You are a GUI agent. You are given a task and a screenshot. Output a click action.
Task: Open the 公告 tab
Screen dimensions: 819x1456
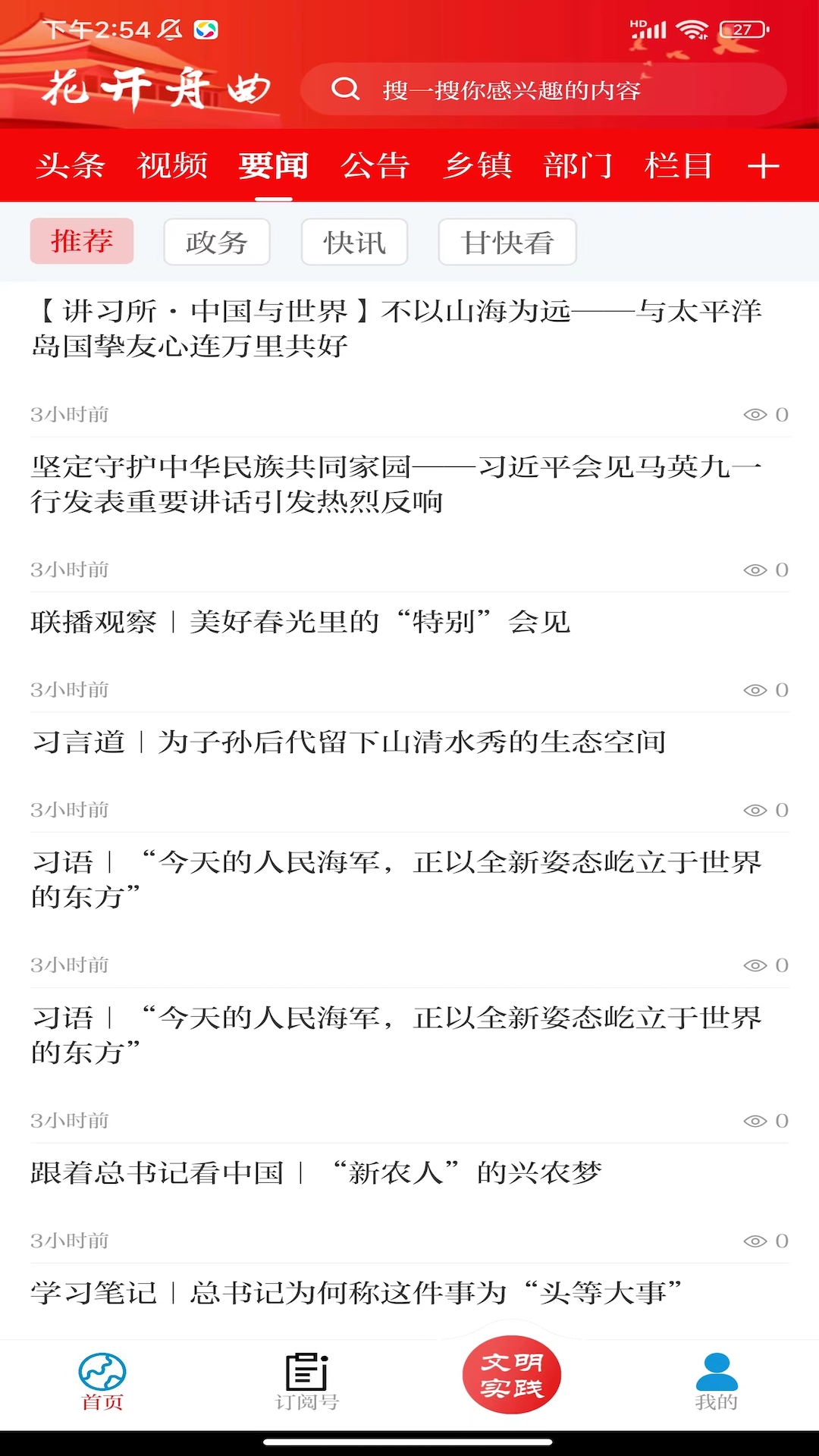pyautogui.click(x=377, y=165)
